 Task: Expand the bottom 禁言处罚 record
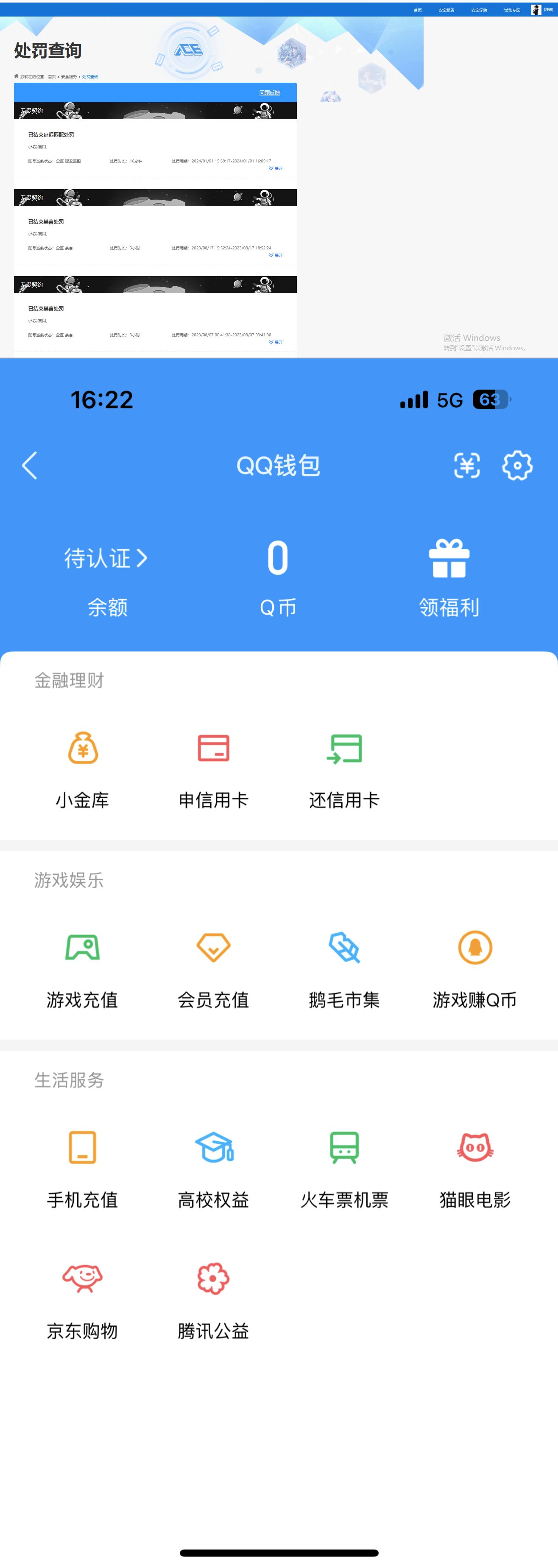click(x=275, y=341)
